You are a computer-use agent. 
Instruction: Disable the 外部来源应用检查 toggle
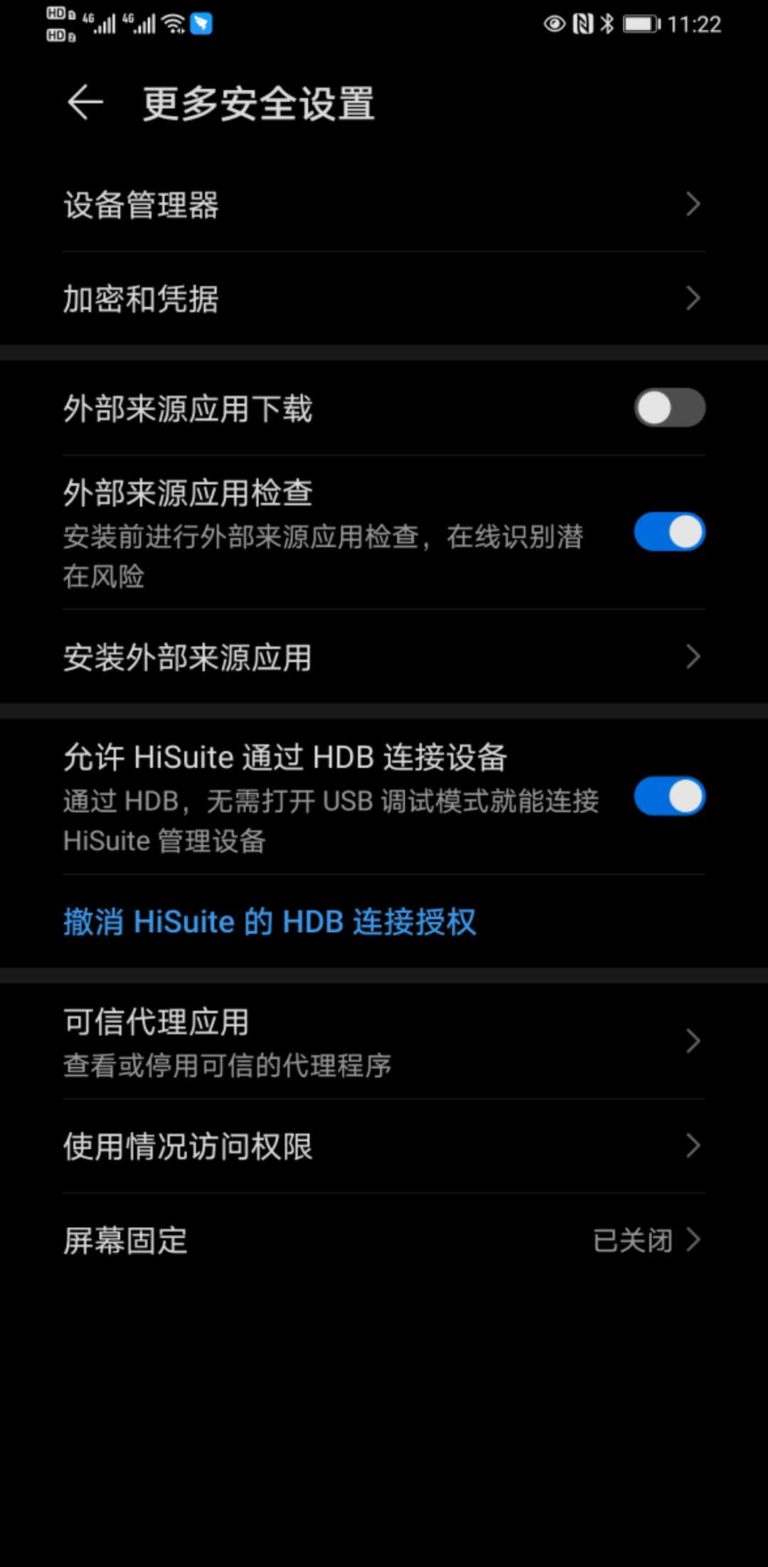[669, 531]
